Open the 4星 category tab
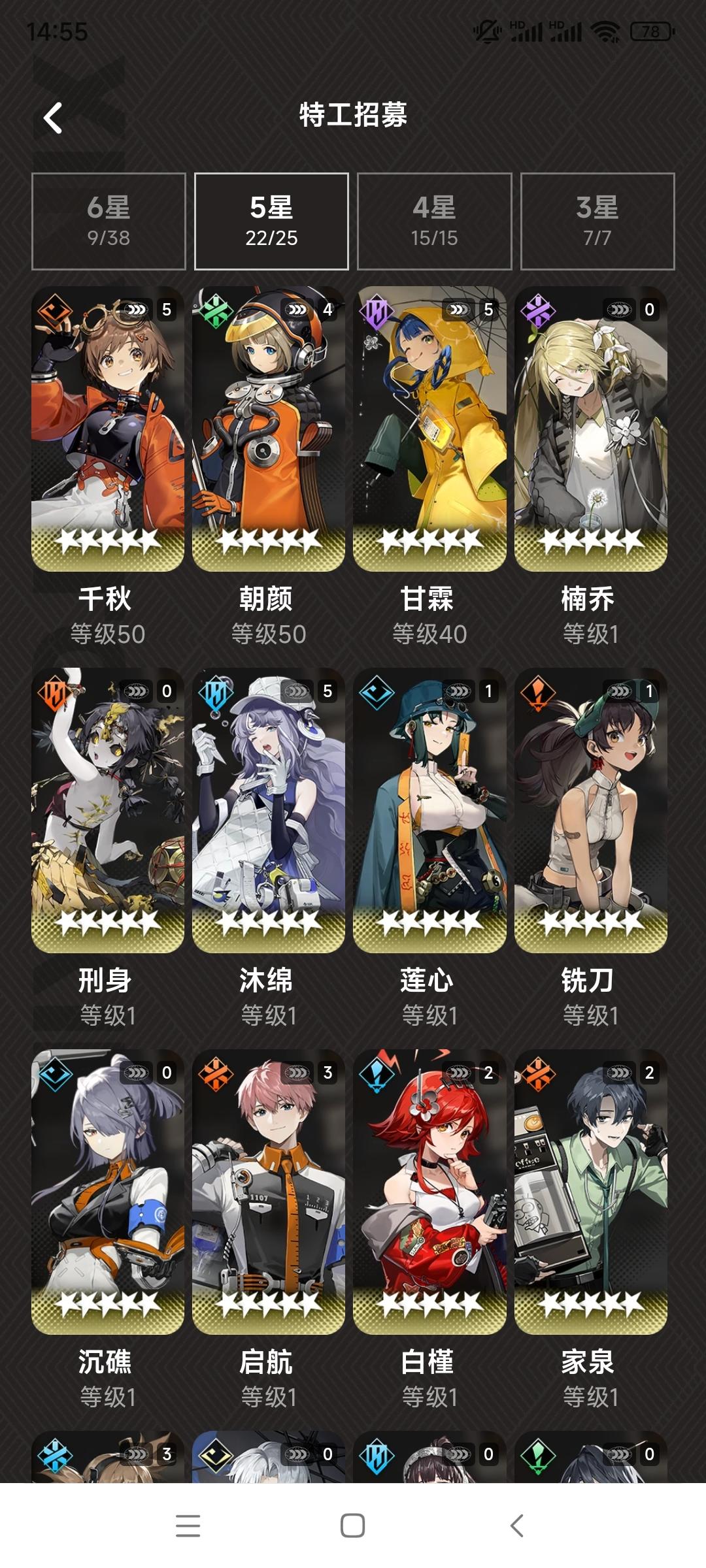Screen dimensions: 706x1568 433,221
